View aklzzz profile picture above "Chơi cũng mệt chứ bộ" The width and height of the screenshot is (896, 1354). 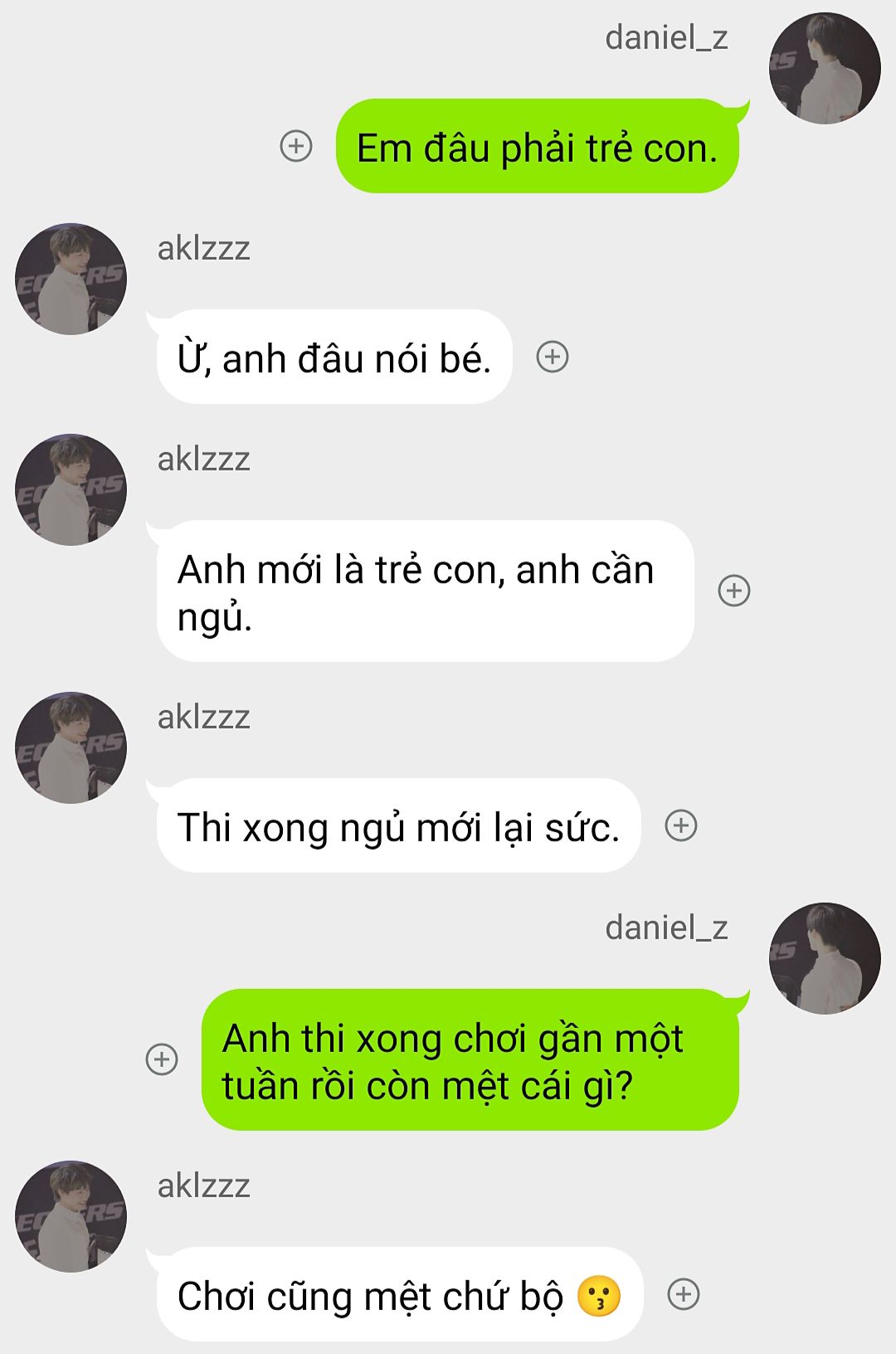pyautogui.click(x=71, y=1216)
